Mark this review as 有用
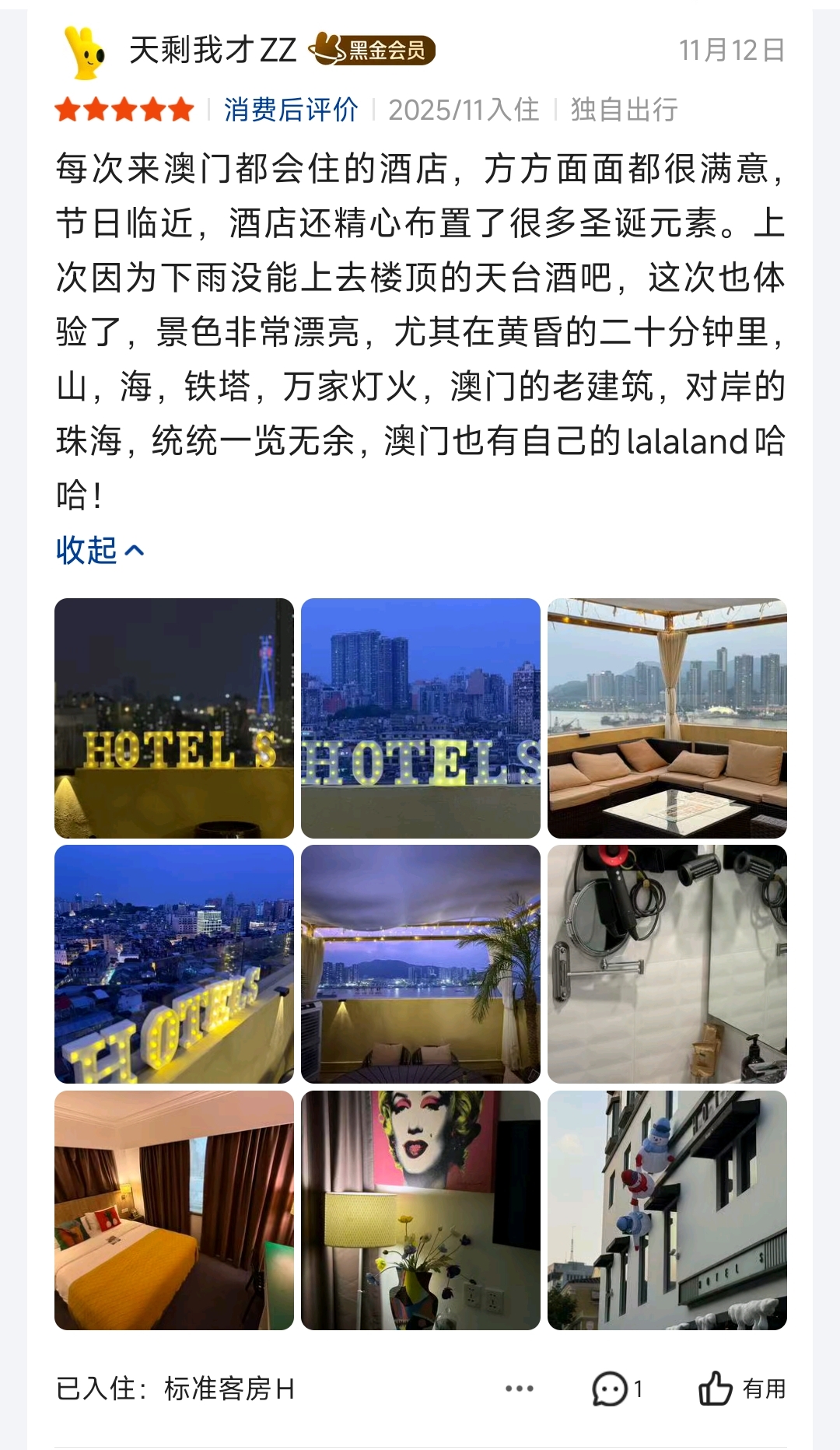The image size is (840, 1450). (x=742, y=1389)
